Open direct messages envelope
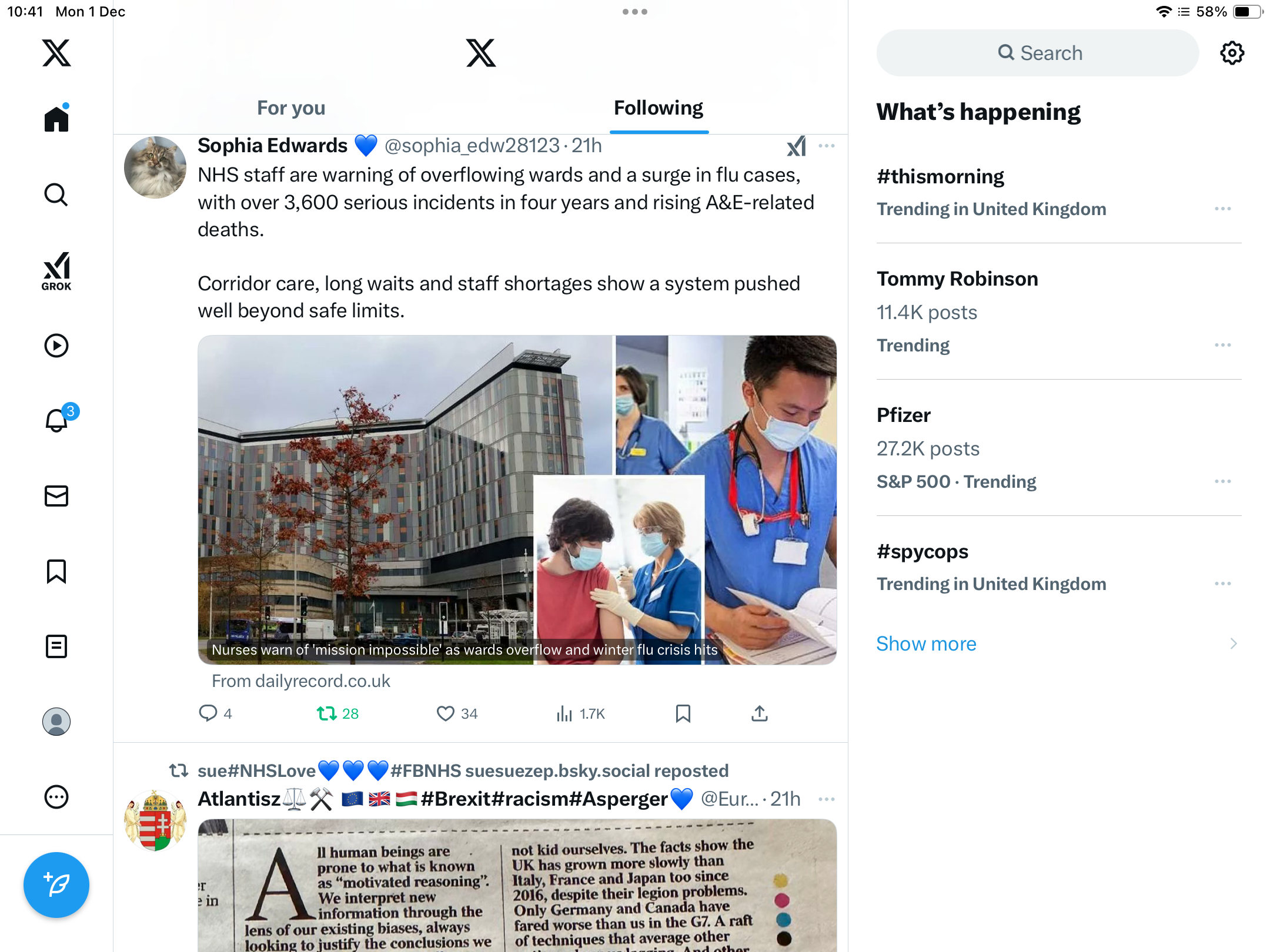The height and width of the screenshot is (952, 1270). (56, 496)
